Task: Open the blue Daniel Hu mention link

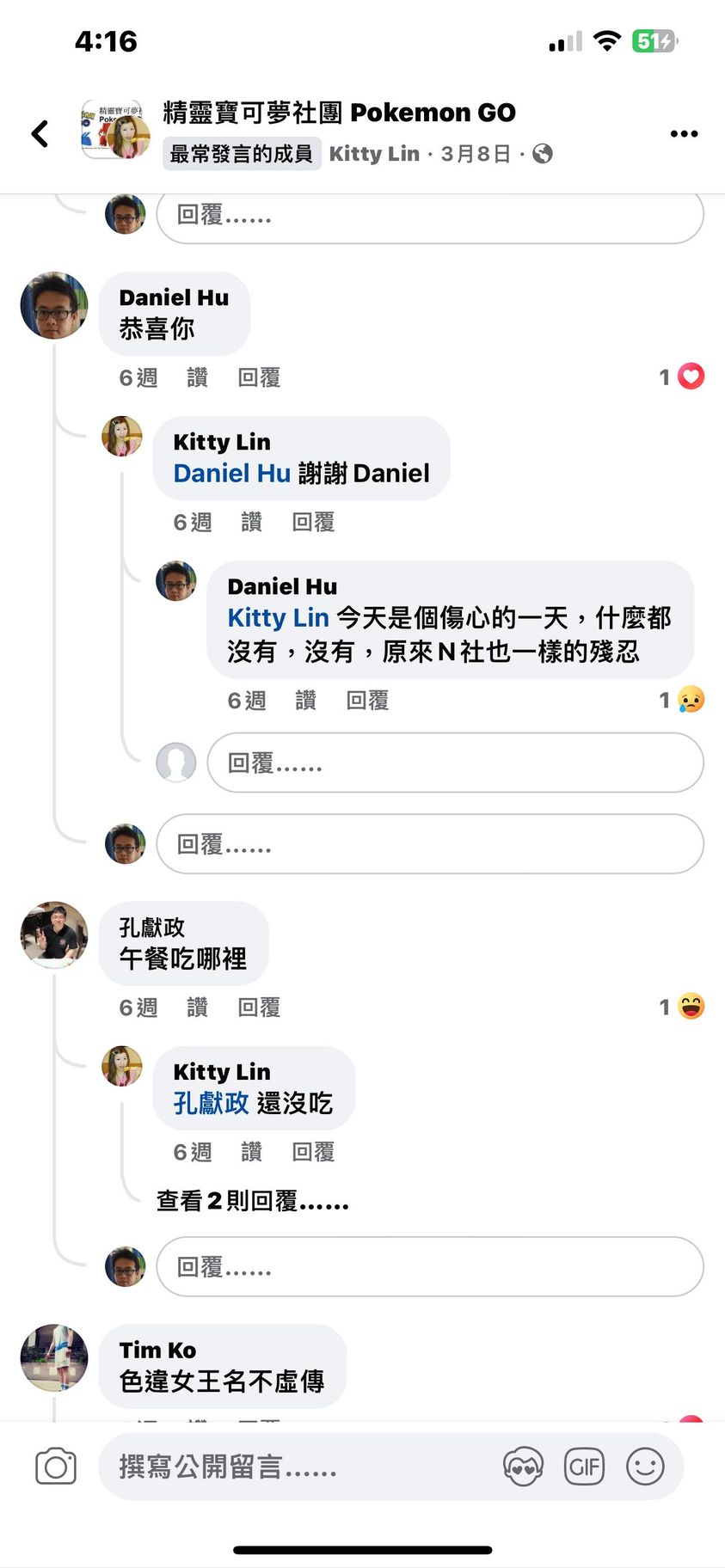Action: click(231, 474)
